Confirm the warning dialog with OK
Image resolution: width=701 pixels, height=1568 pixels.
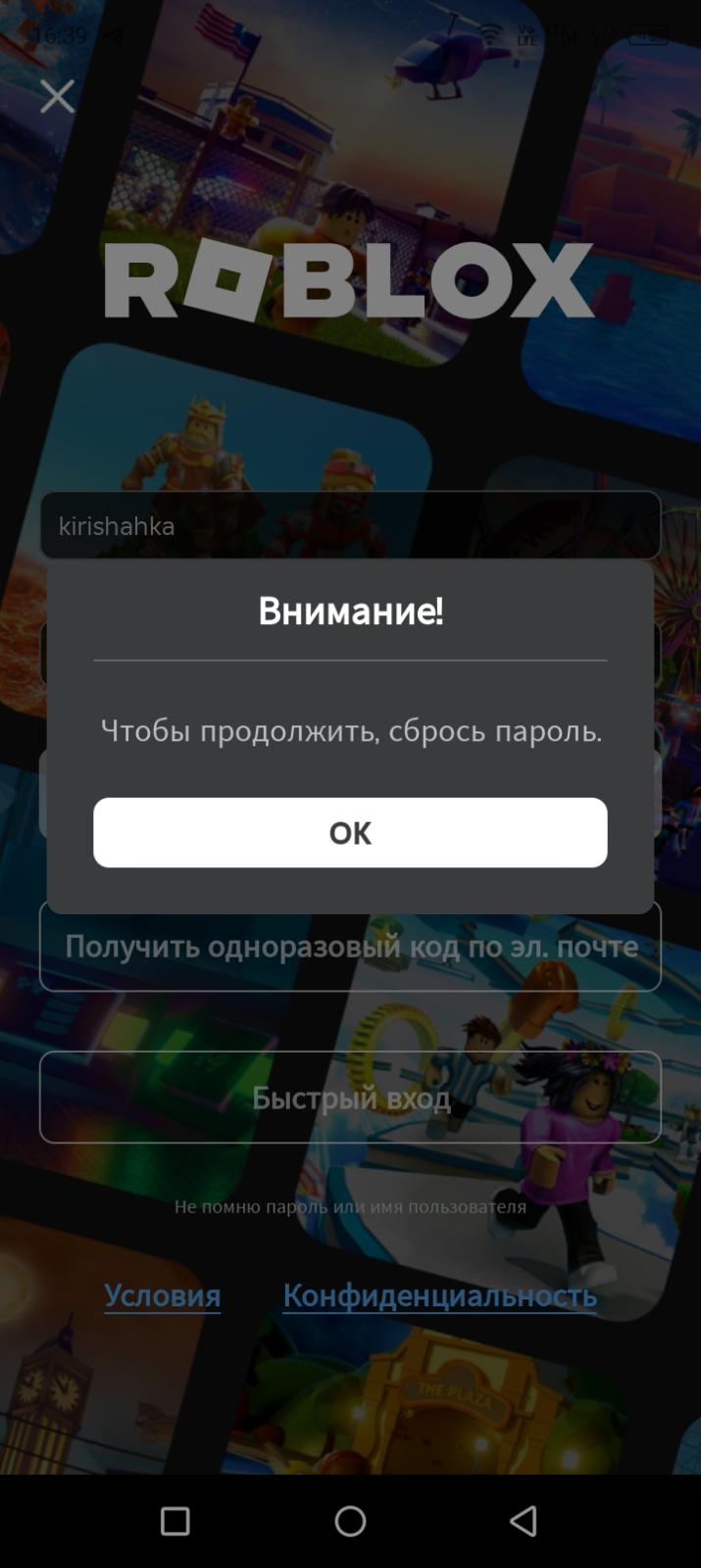point(350,832)
